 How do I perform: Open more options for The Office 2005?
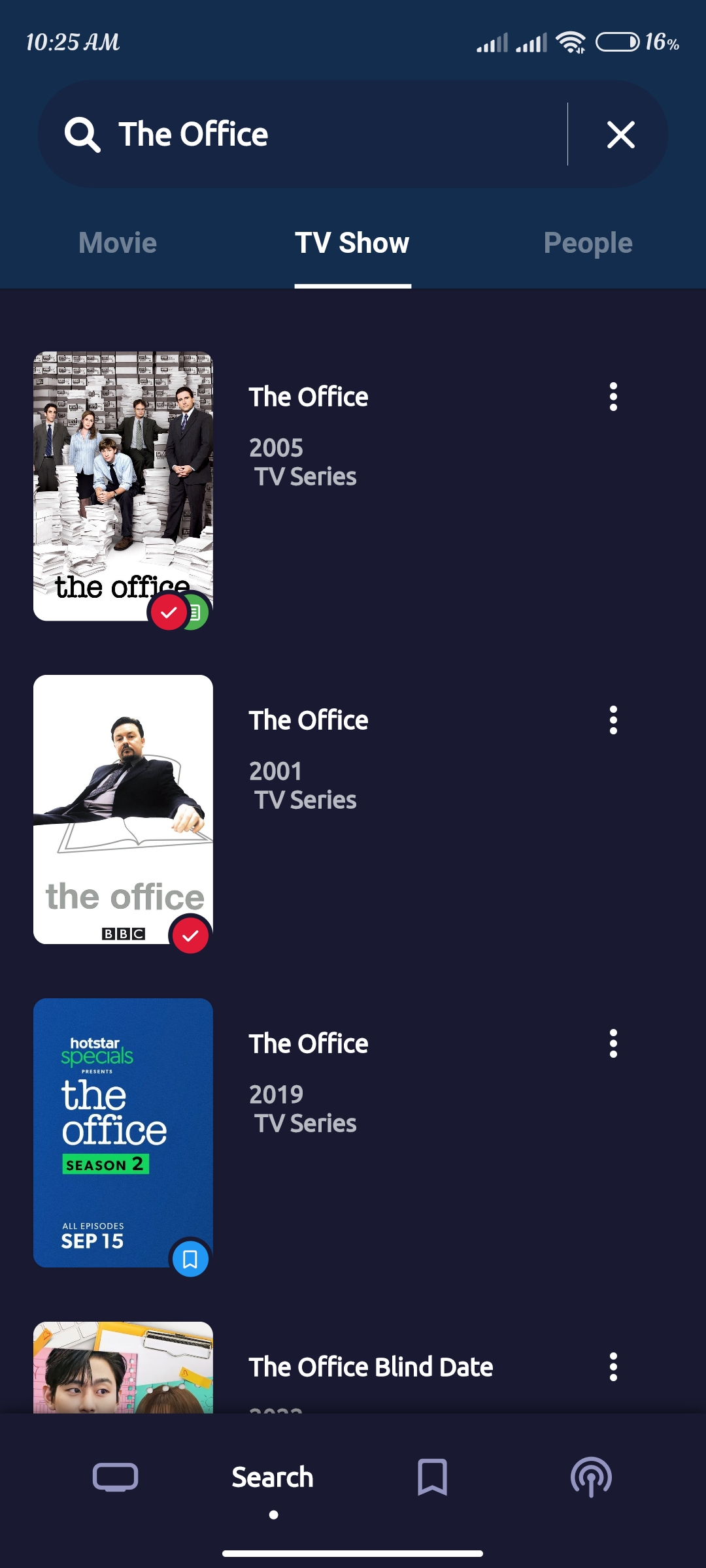click(x=613, y=397)
